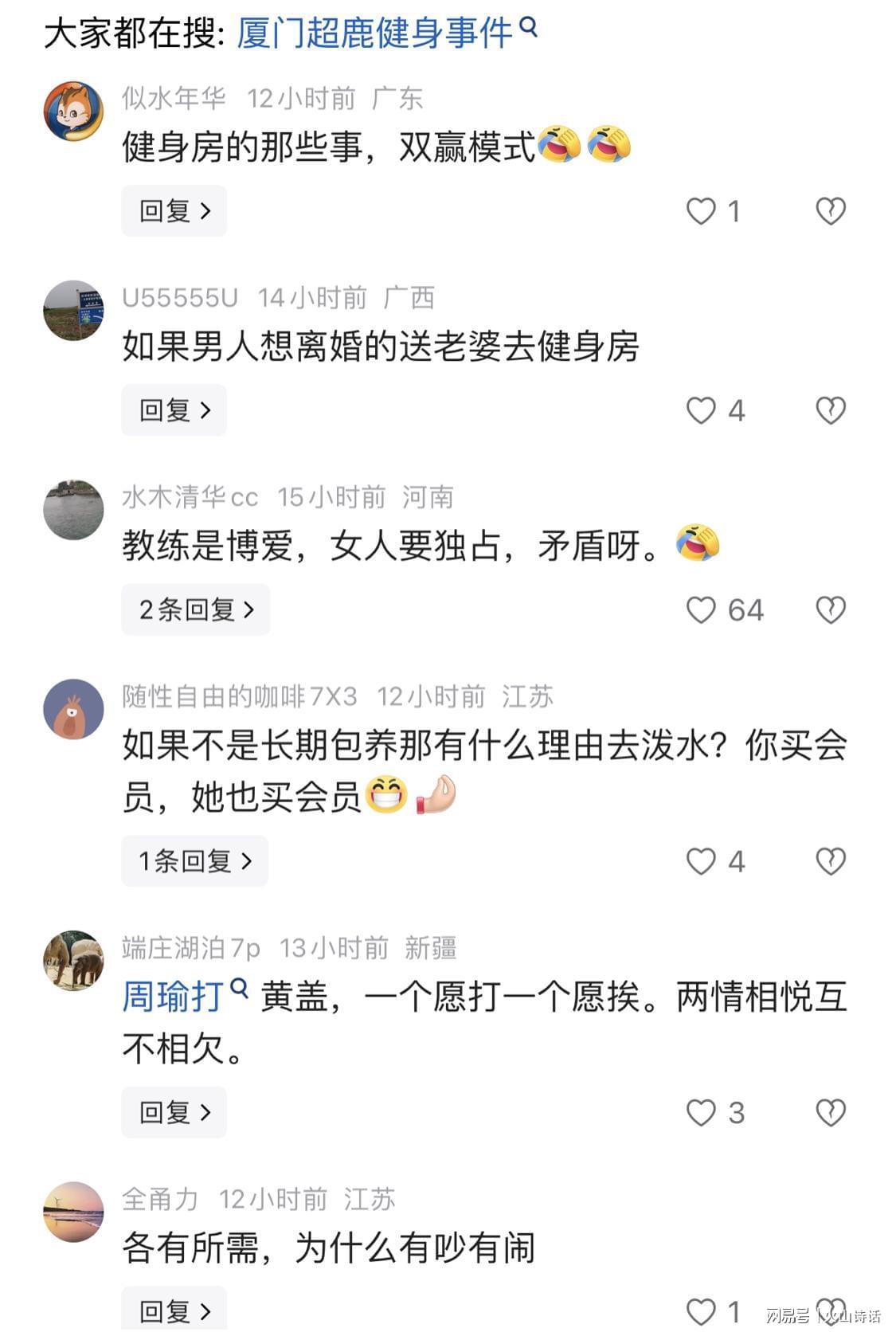
Task: Open reply chevron on 端庄湖泊7p's comment
Action: pyautogui.click(x=173, y=1113)
